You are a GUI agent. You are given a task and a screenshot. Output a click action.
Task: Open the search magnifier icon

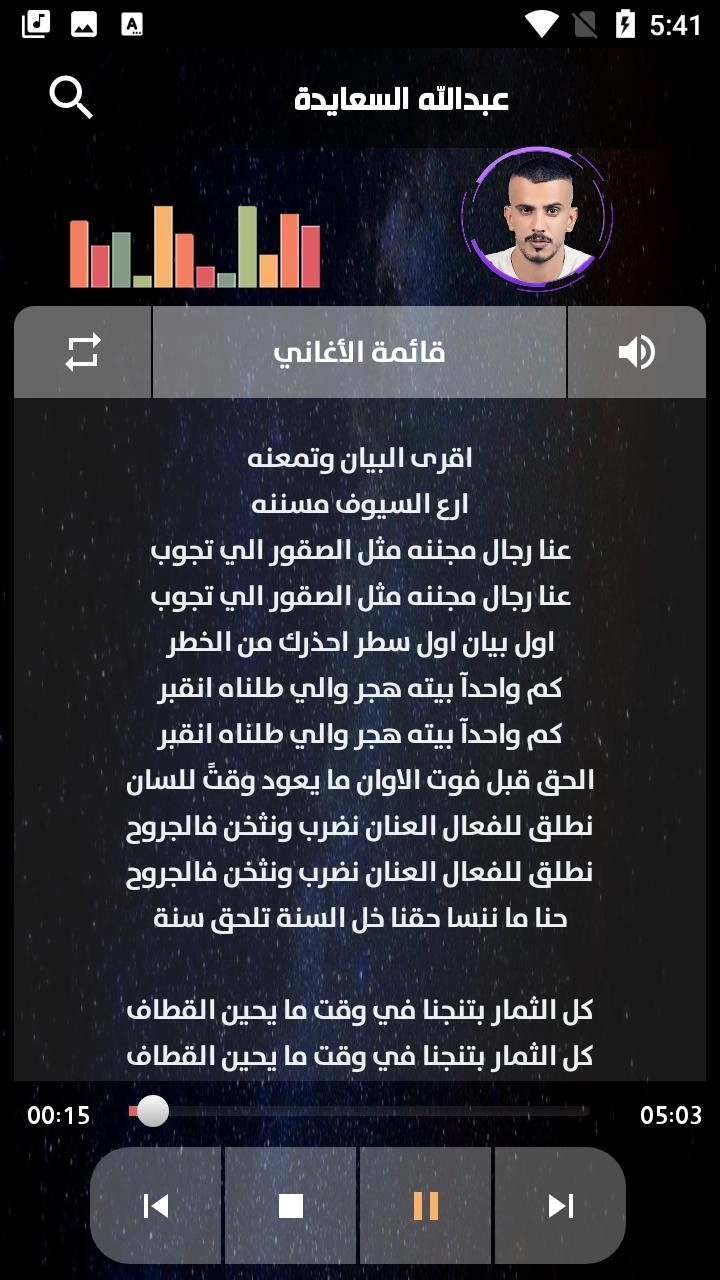click(71, 98)
